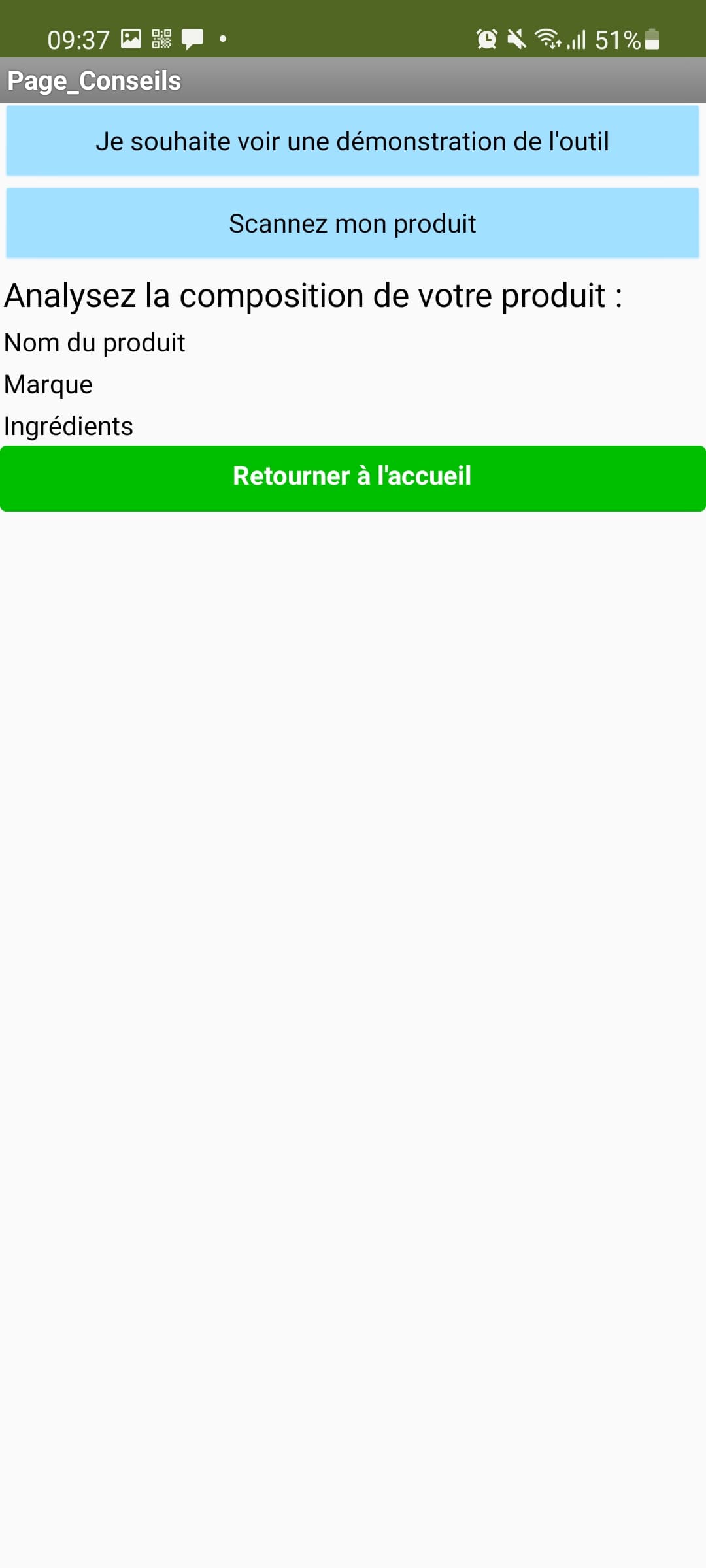Return home via "Retourner à l'accueil"
The height and width of the screenshot is (1568, 706).
[352, 478]
